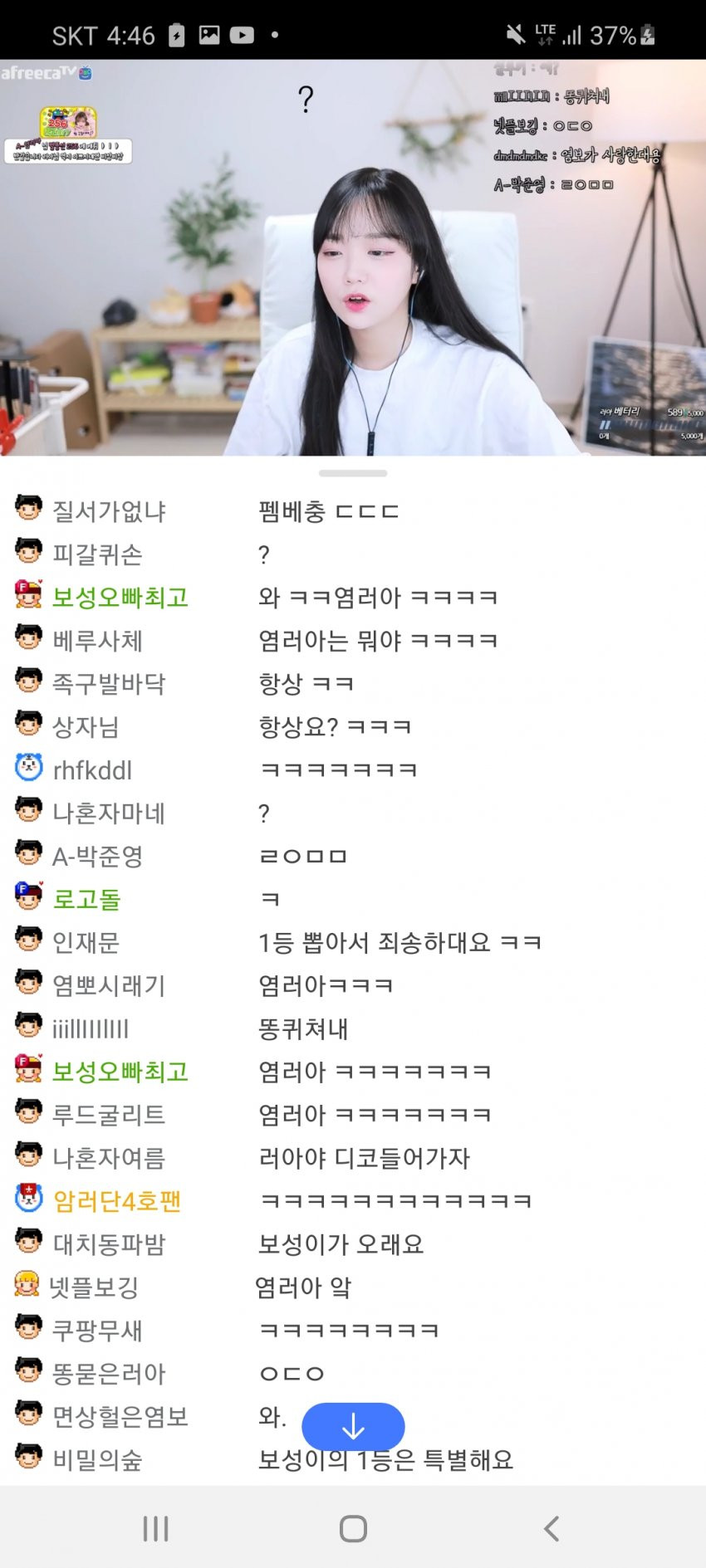Image resolution: width=706 pixels, height=1568 pixels.
Task: Select the chat message from 인재문
Action: (x=400, y=943)
